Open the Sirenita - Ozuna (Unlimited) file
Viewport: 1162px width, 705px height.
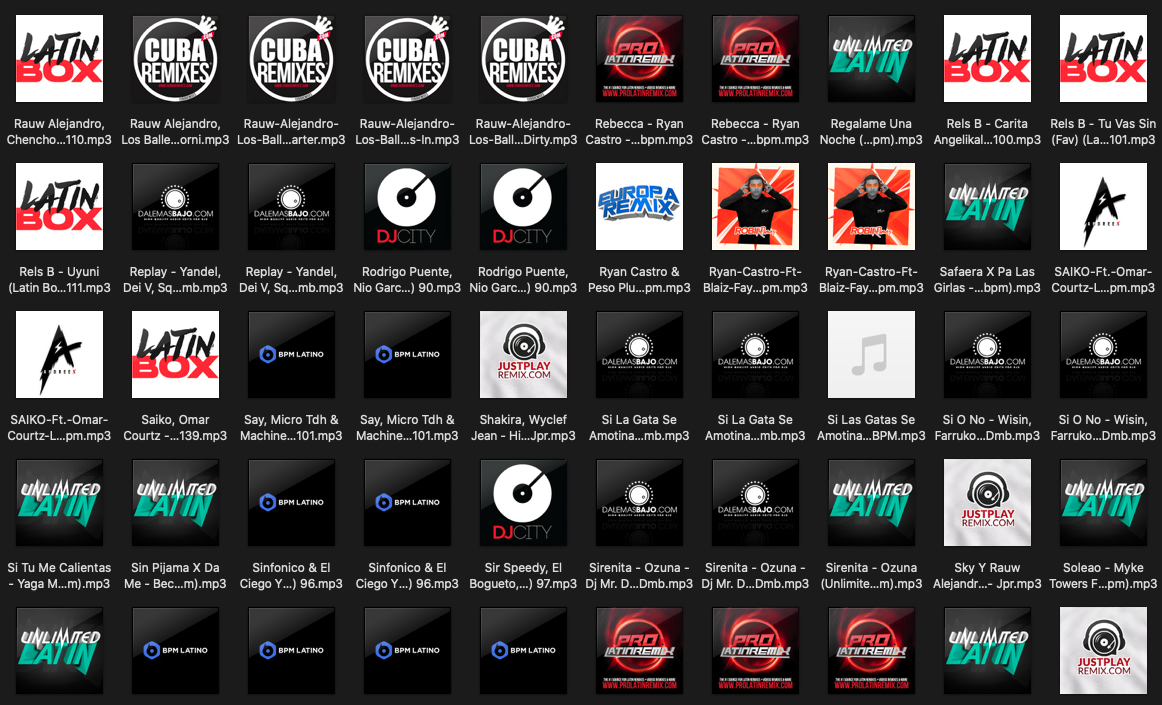point(871,503)
